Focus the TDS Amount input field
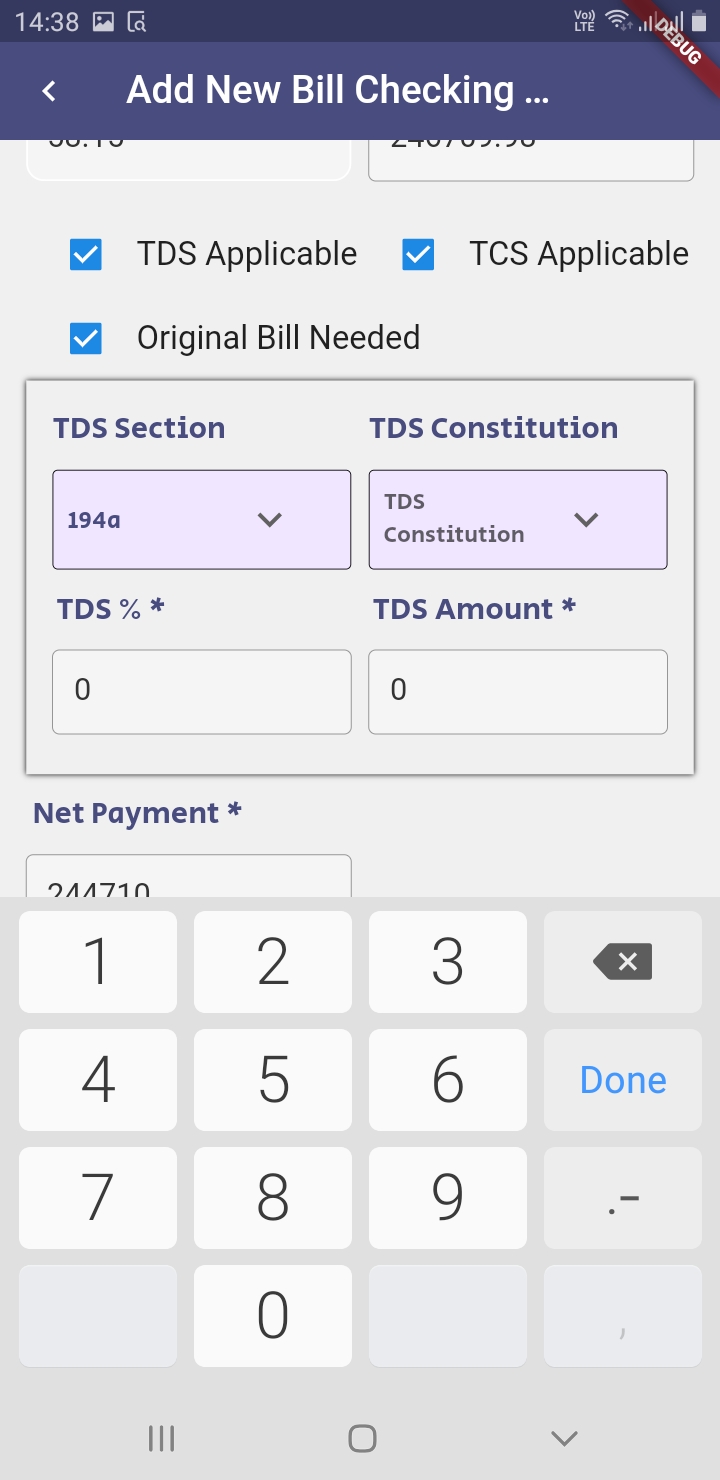This screenshot has height=1480, width=720. coord(518,692)
